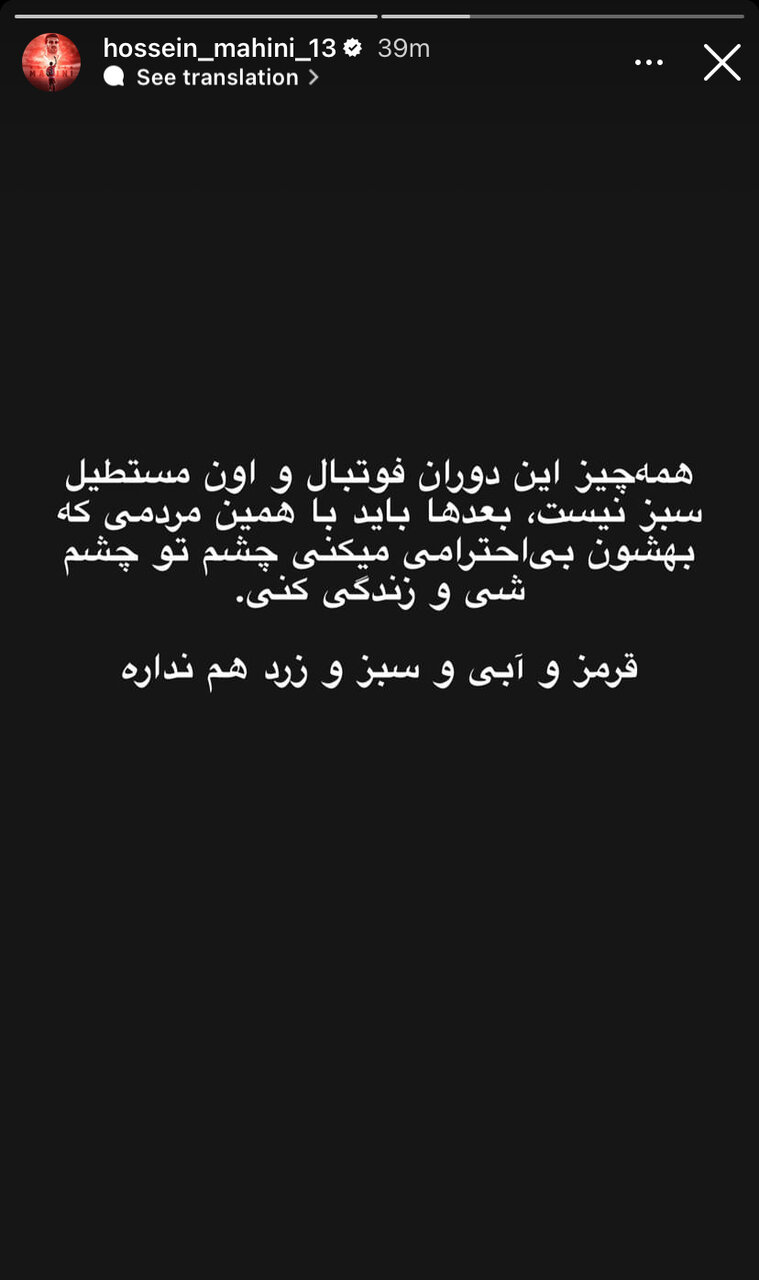Screen dimensions: 759x1280
Task: Tap the translation speech-bubble icon
Action: (114, 77)
